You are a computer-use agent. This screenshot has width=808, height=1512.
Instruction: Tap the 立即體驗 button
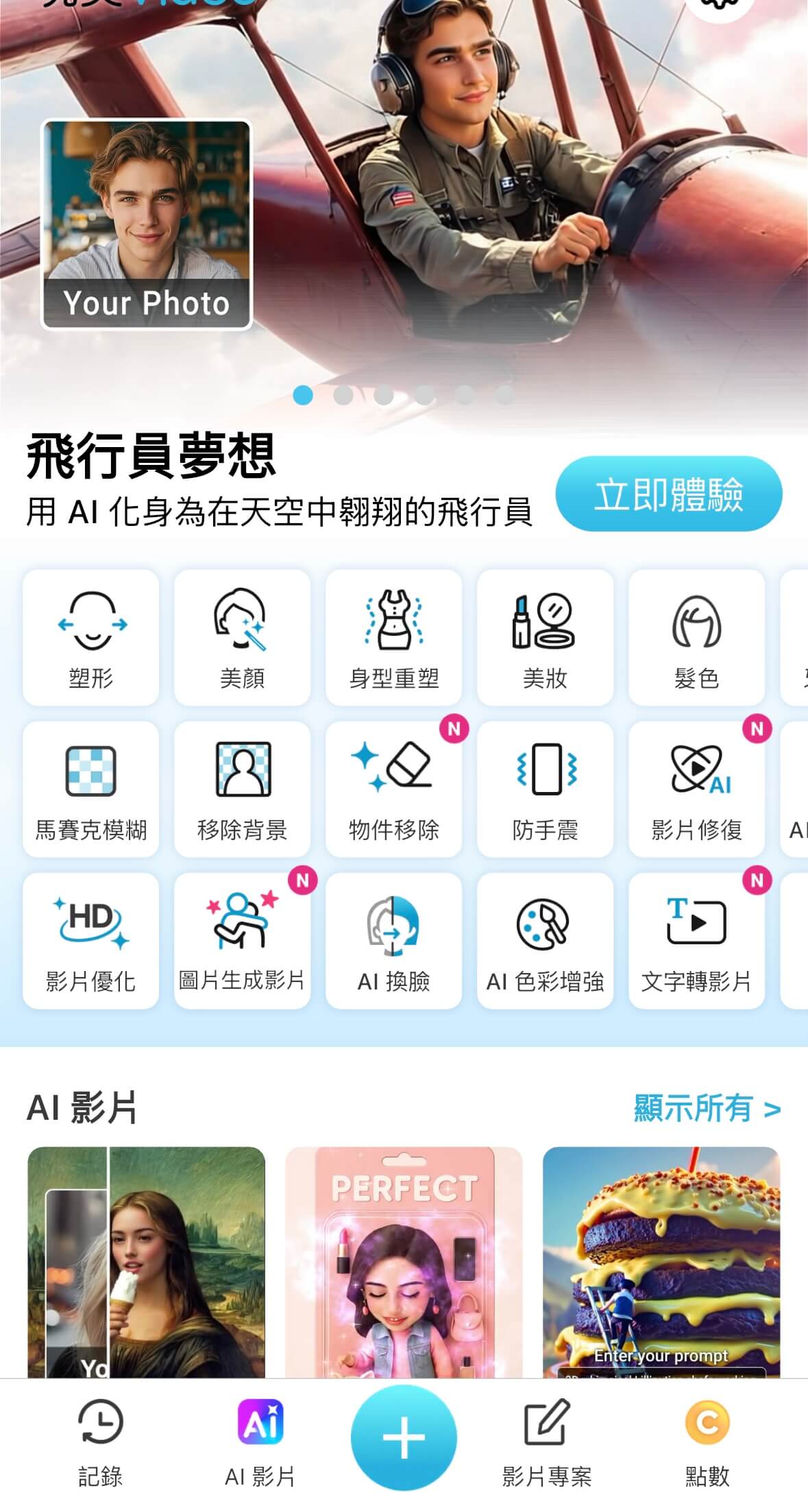668,494
